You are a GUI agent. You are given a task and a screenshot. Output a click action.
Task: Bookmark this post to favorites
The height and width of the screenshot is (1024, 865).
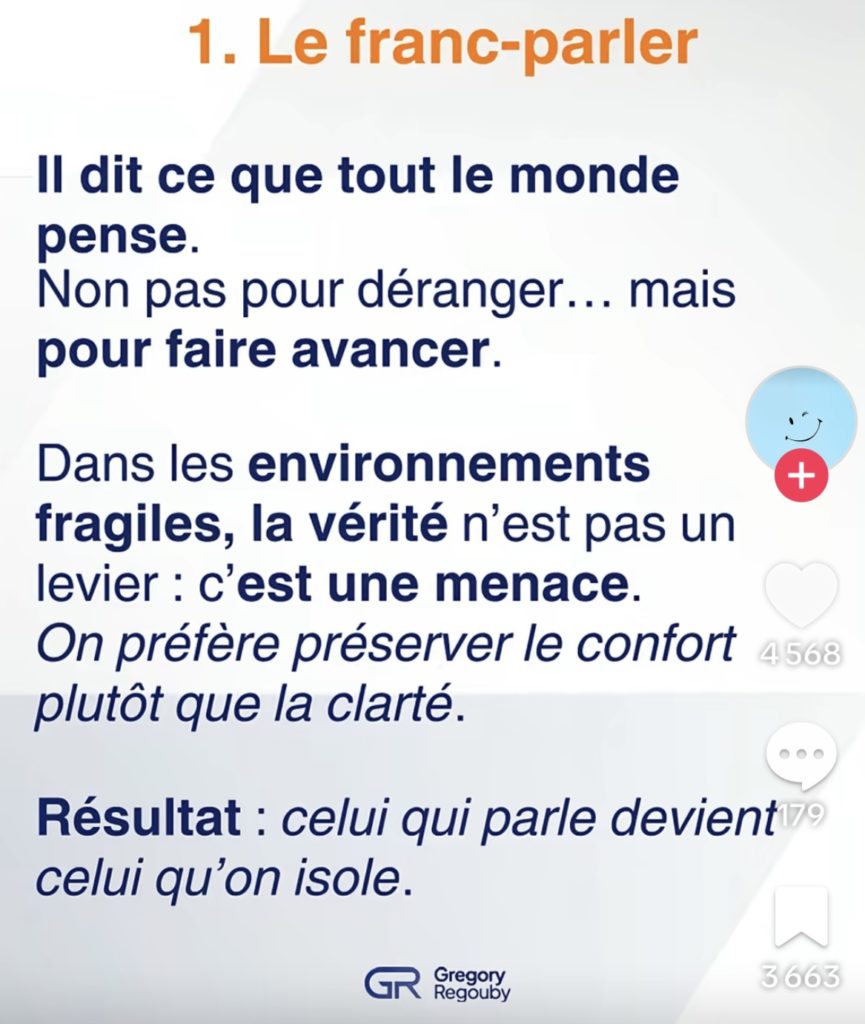pos(801,916)
